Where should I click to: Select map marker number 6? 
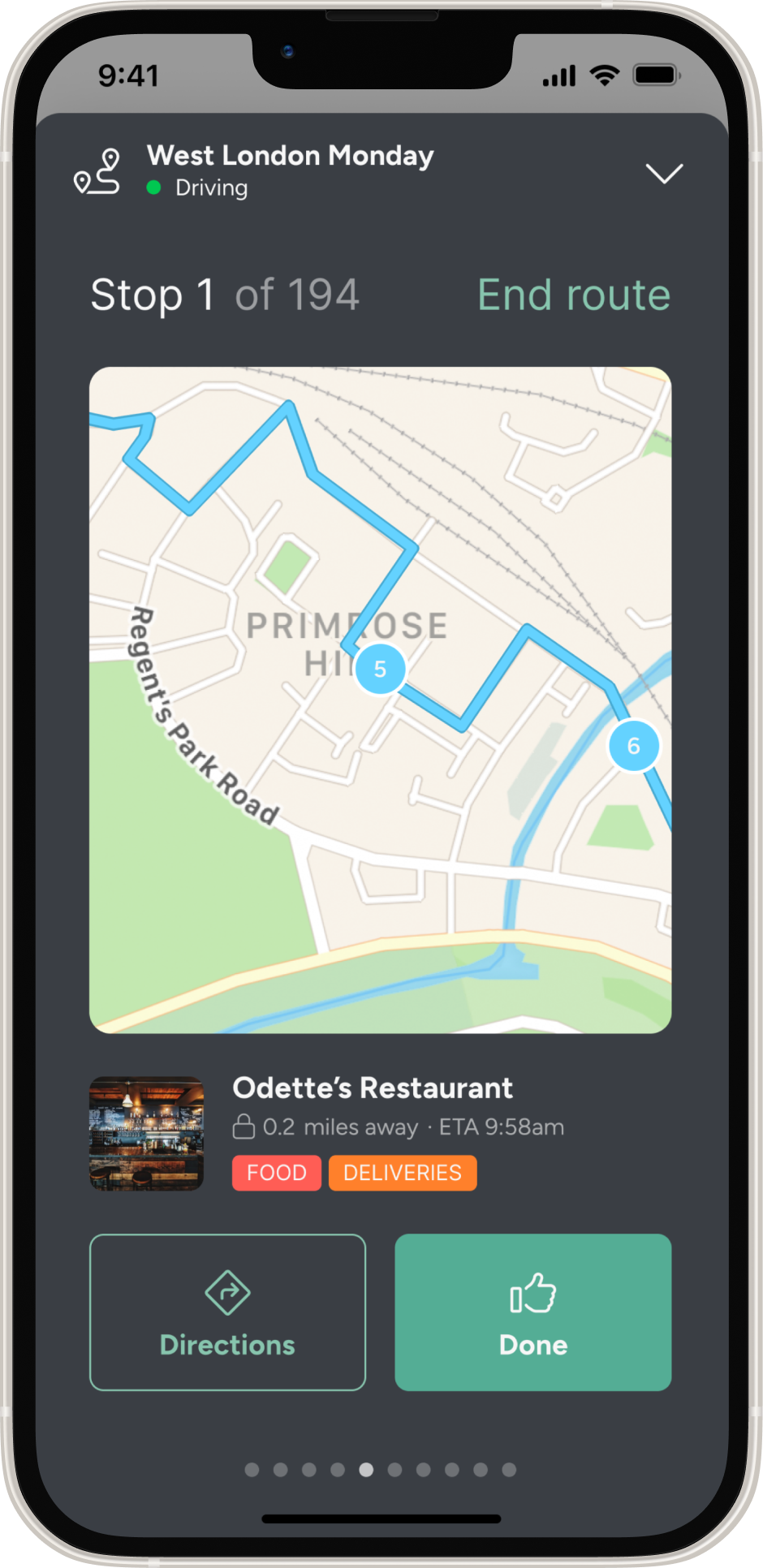point(633,745)
